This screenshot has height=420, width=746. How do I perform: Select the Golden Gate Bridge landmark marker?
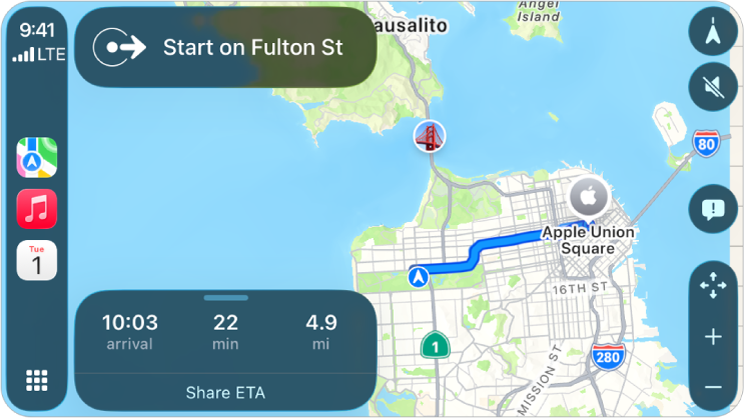coord(430,137)
